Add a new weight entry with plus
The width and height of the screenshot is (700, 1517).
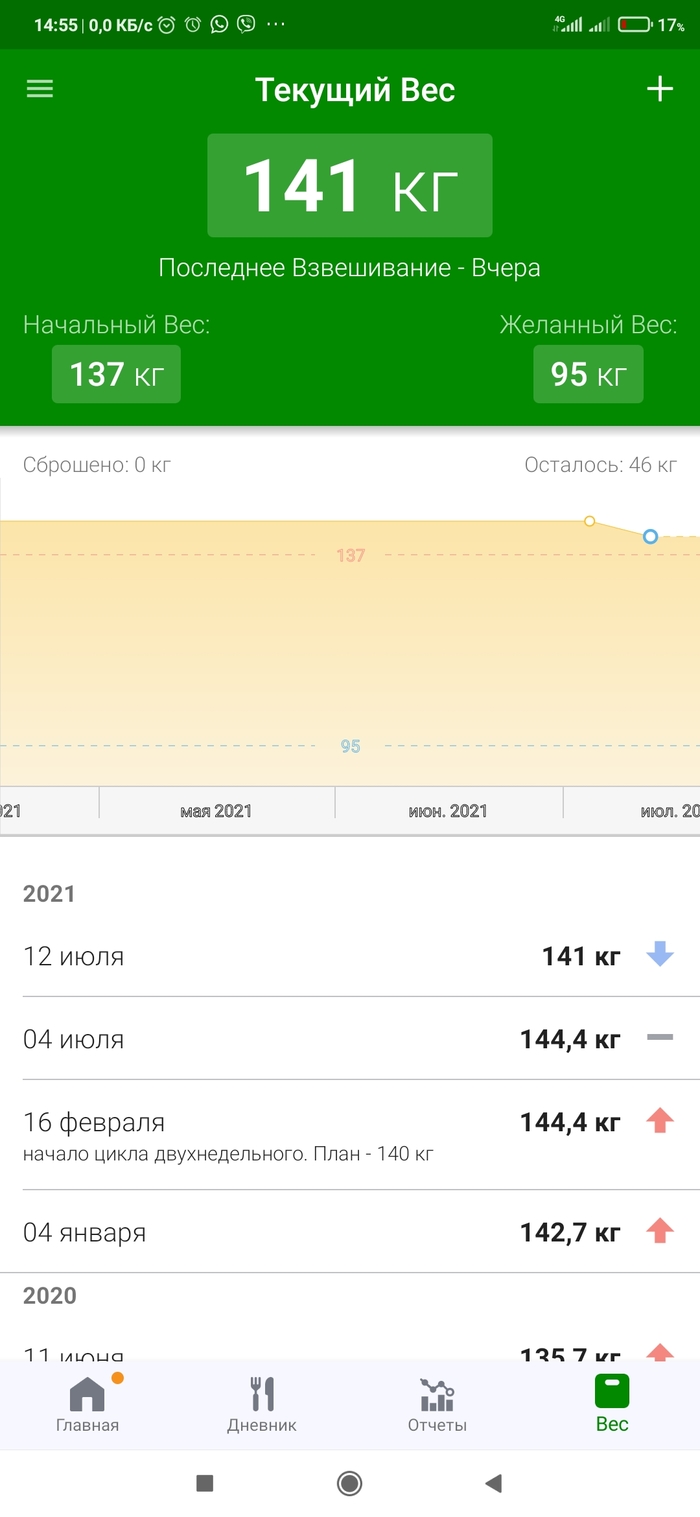coord(660,89)
